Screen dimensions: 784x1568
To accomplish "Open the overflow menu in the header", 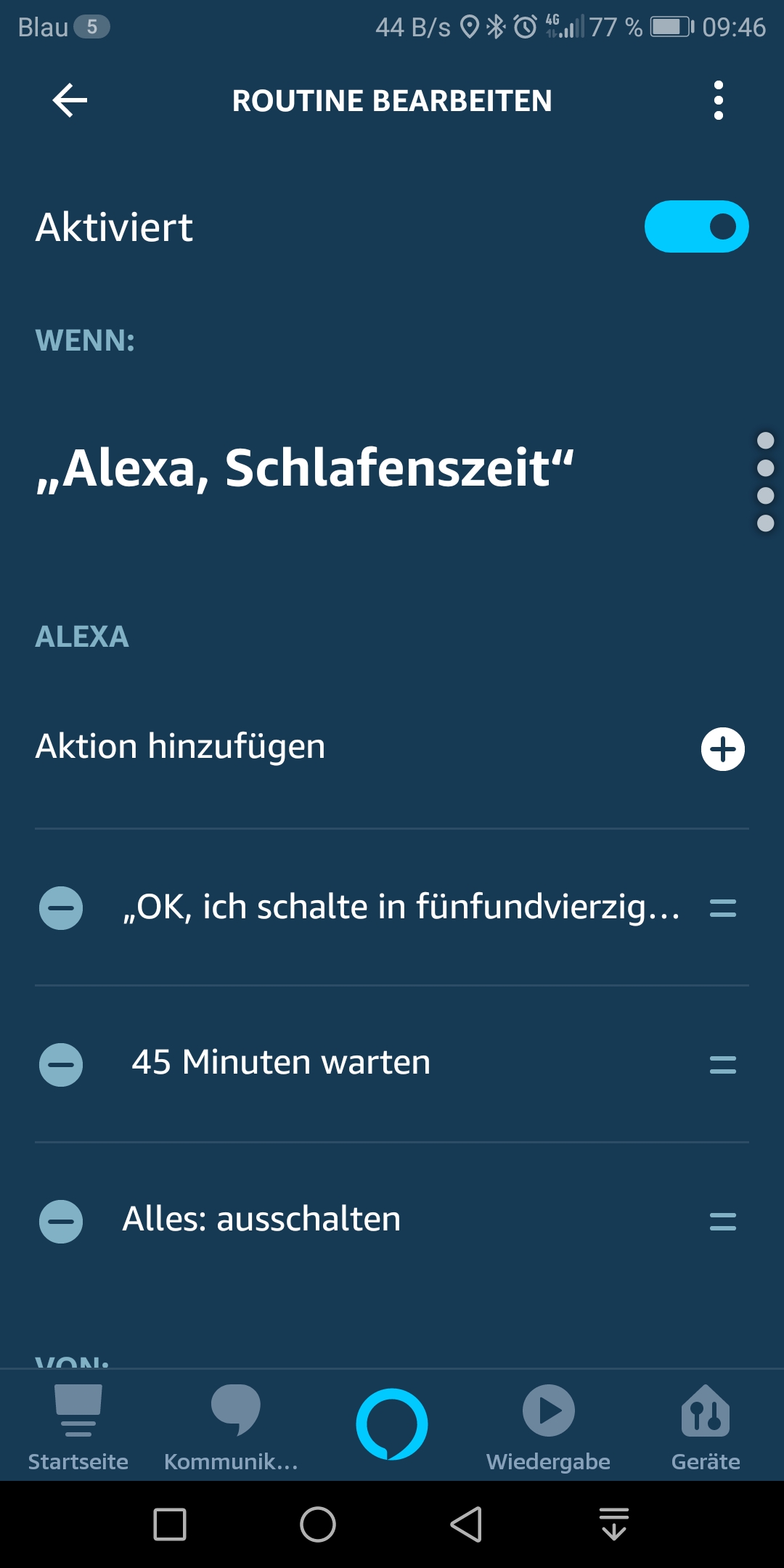I will pyautogui.click(x=718, y=100).
